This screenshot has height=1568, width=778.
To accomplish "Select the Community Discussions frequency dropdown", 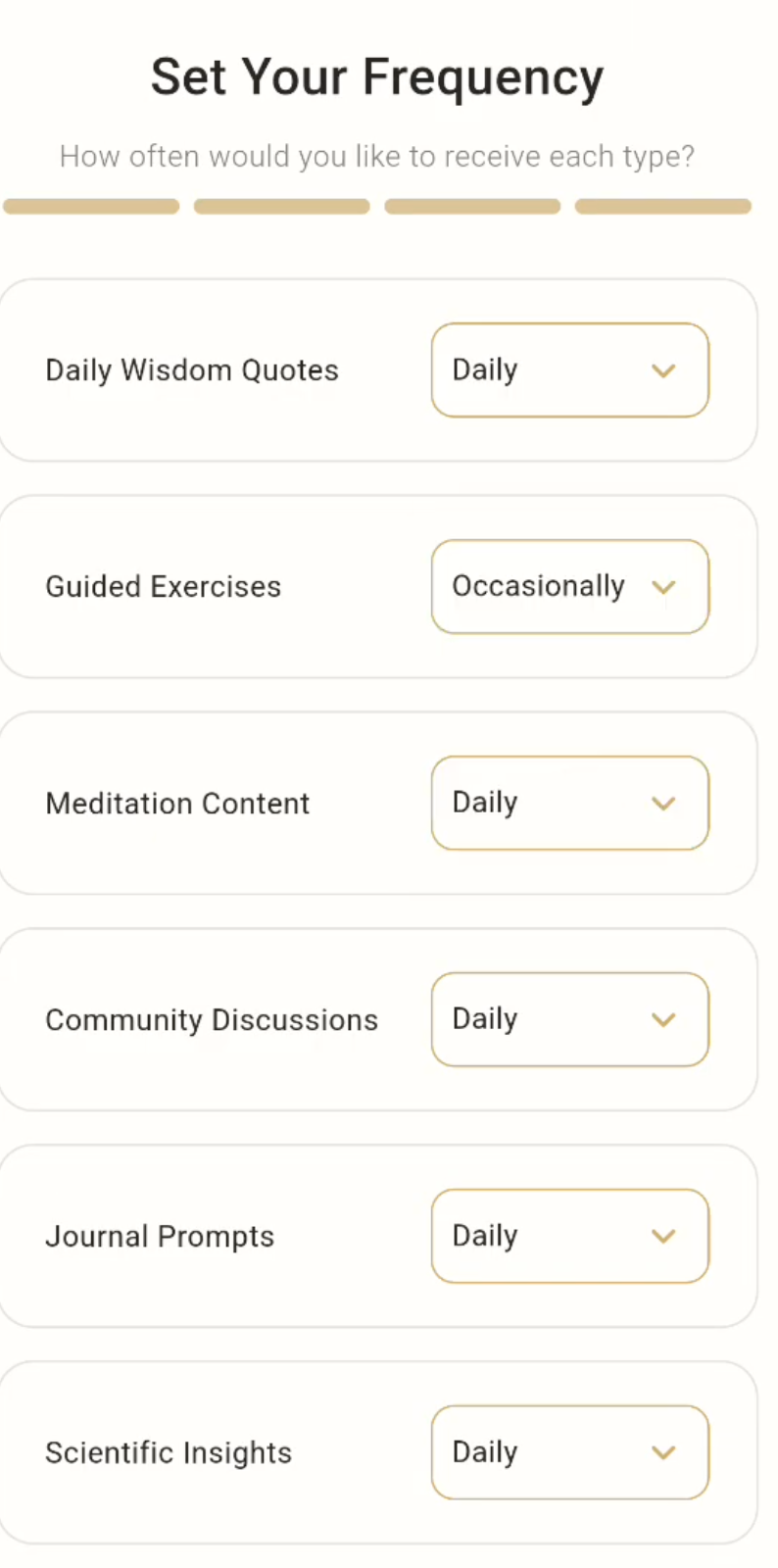I will tap(569, 1019).
